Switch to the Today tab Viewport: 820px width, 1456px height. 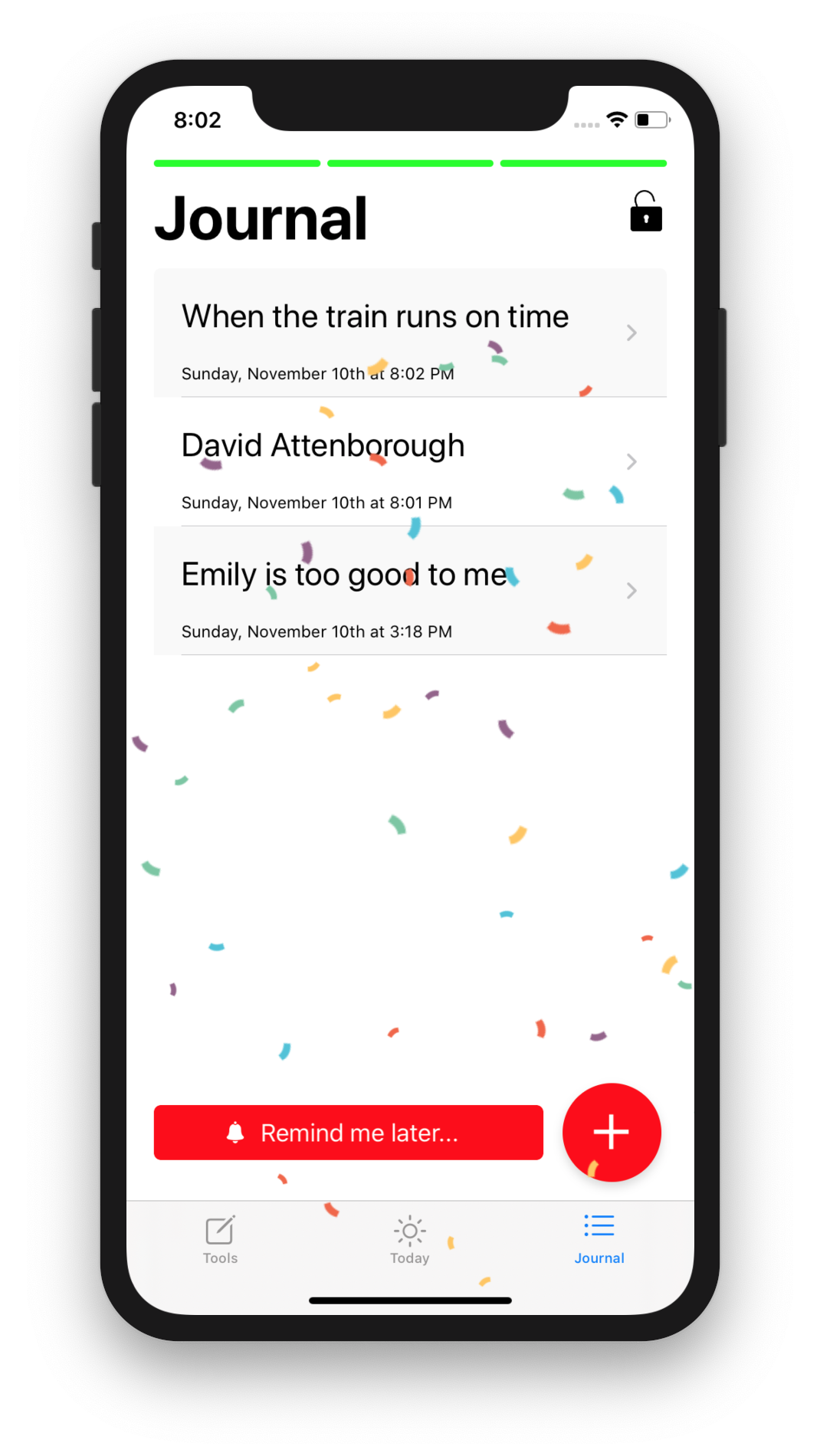pos(409,1239)
